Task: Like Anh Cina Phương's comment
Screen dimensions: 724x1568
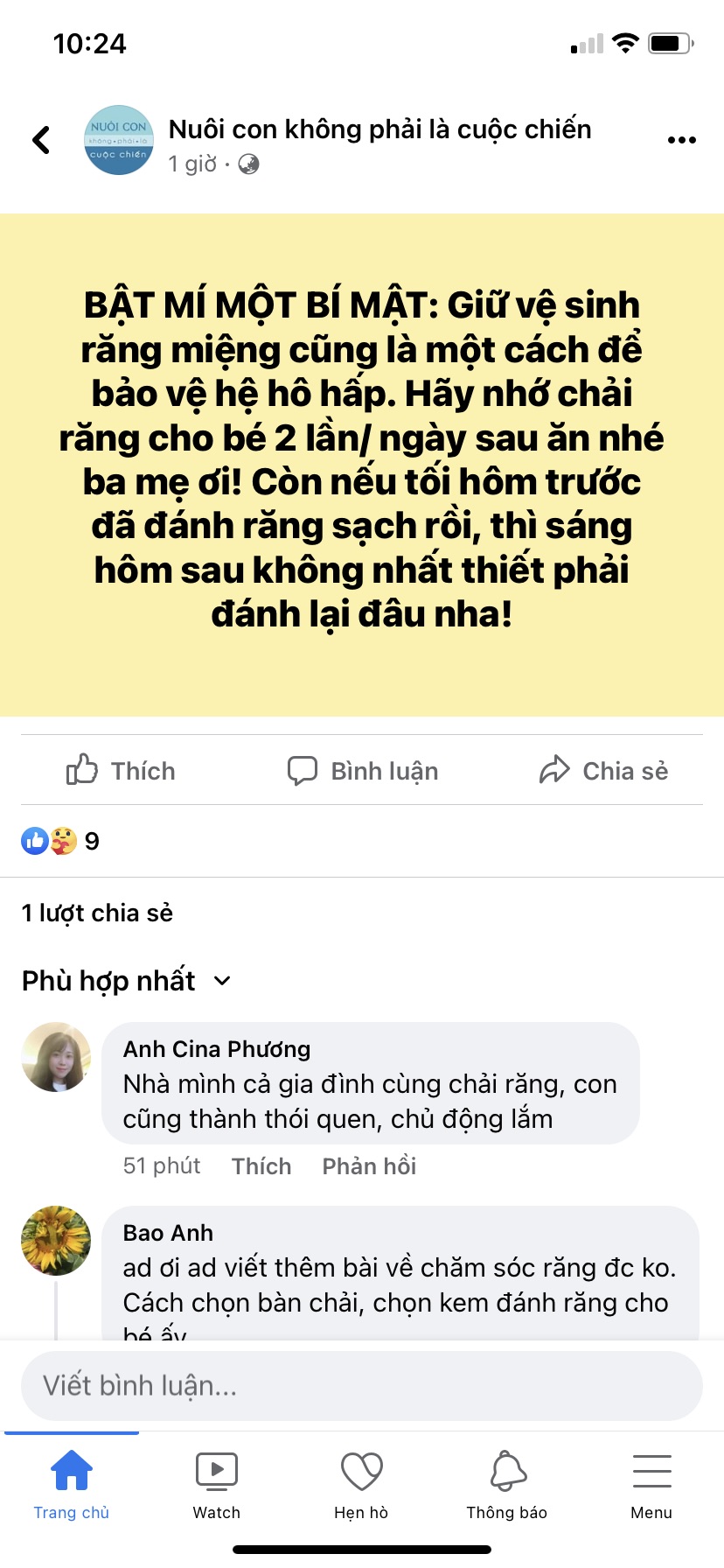Action: (x=261, y=1166)
